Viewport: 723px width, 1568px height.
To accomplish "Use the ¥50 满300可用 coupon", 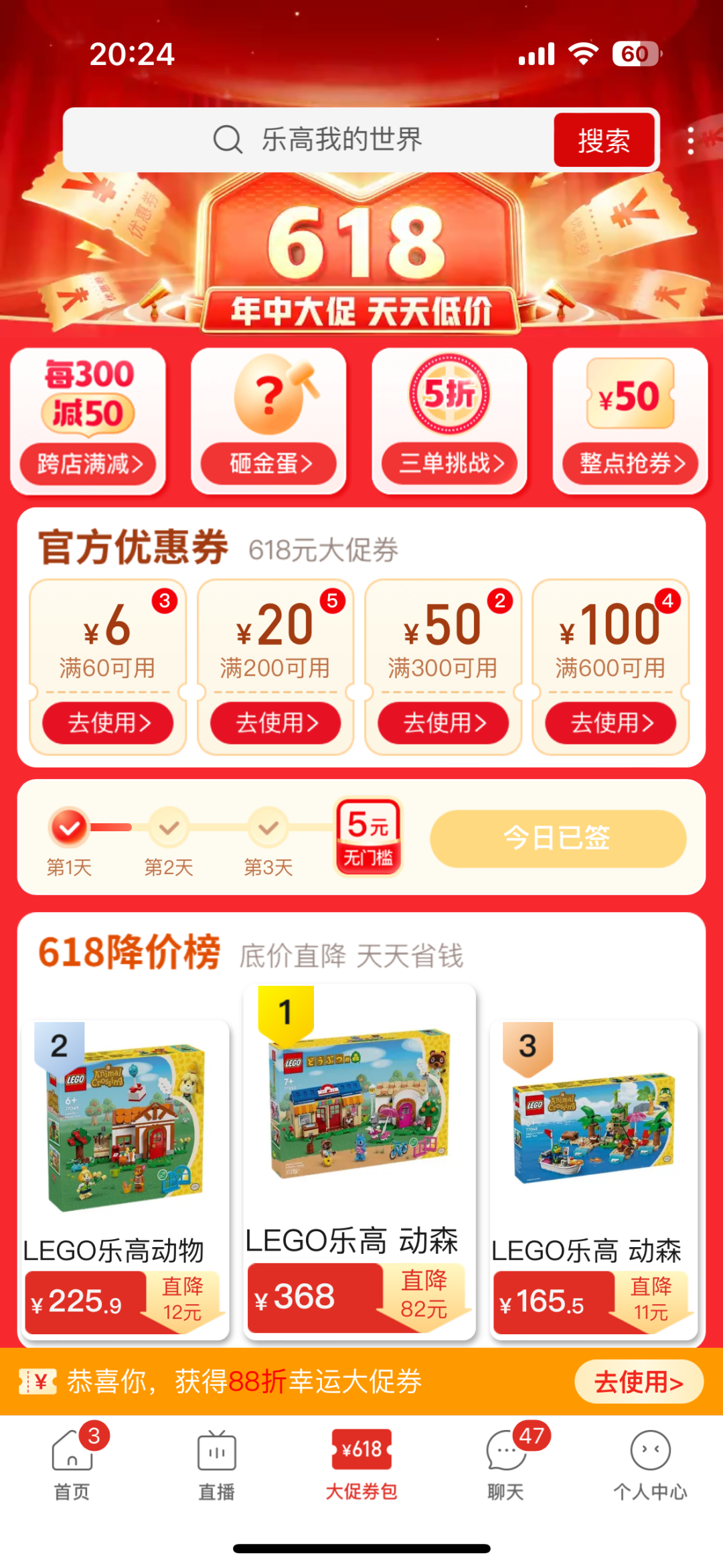I will point(443,723).
